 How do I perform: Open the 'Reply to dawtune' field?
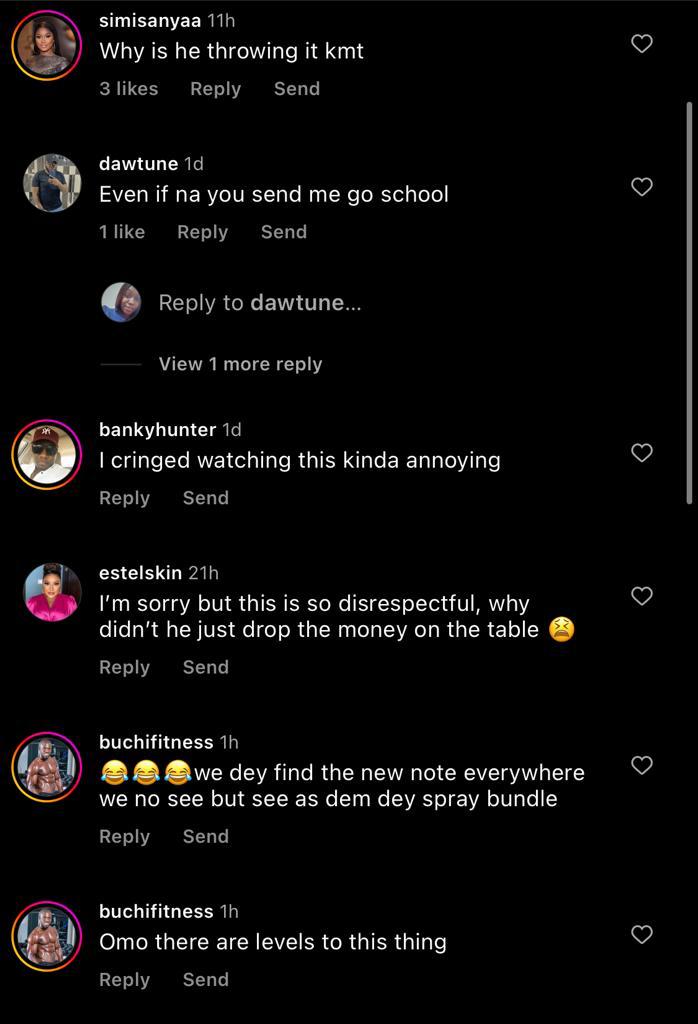tap(259, 302)
